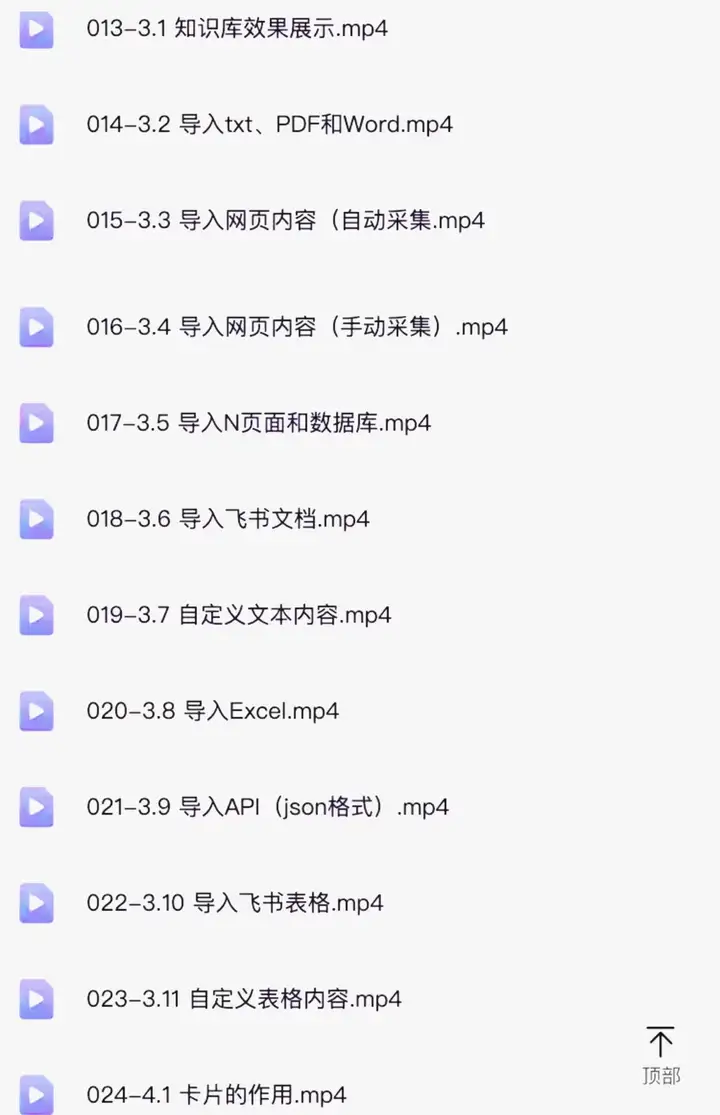The height and width of the screenshot is (1115, 720).
Task: Click the video icon beside 017-3.5 导入N页面和数据库
Action: click(36, 424)
